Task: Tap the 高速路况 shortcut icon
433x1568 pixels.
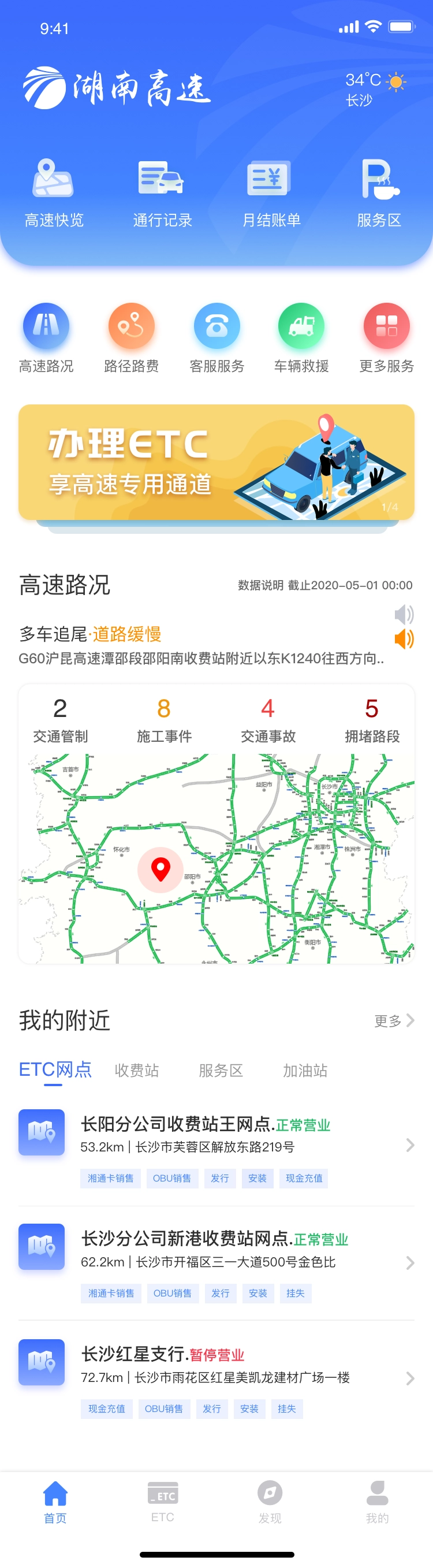Action: coord(46,326)
